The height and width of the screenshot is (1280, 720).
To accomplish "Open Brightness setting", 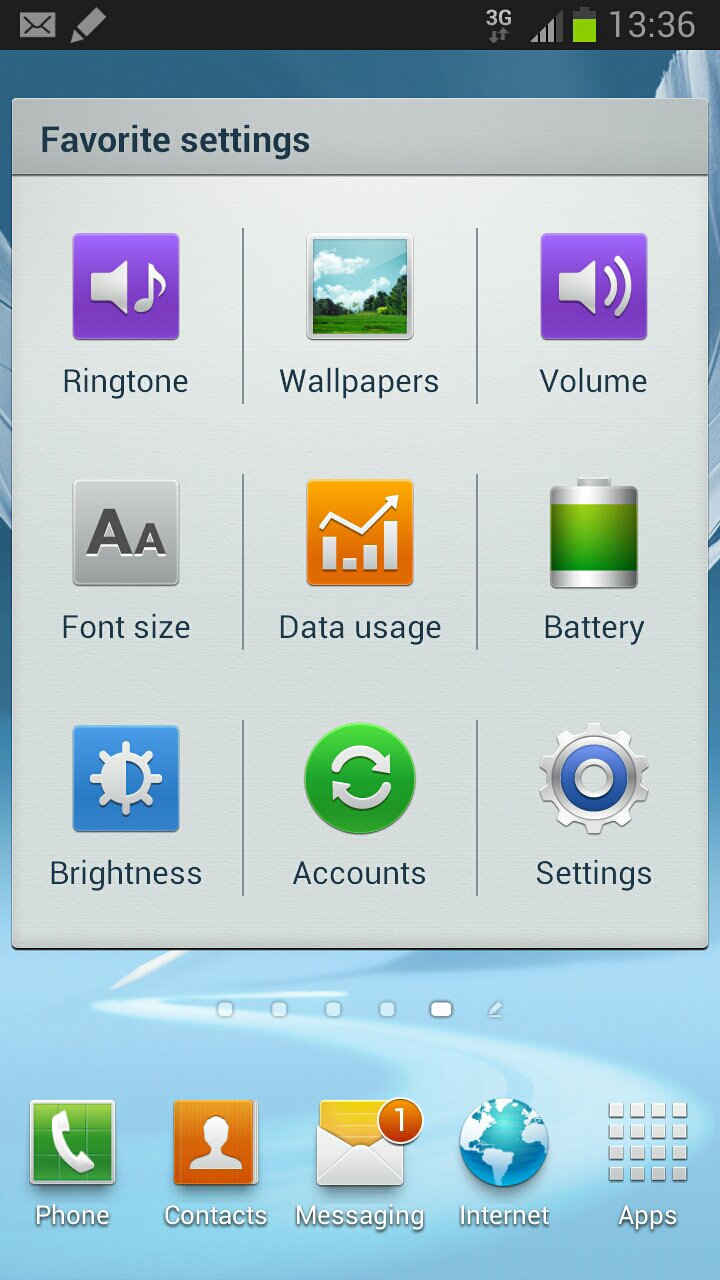I will tap(126, 807).
